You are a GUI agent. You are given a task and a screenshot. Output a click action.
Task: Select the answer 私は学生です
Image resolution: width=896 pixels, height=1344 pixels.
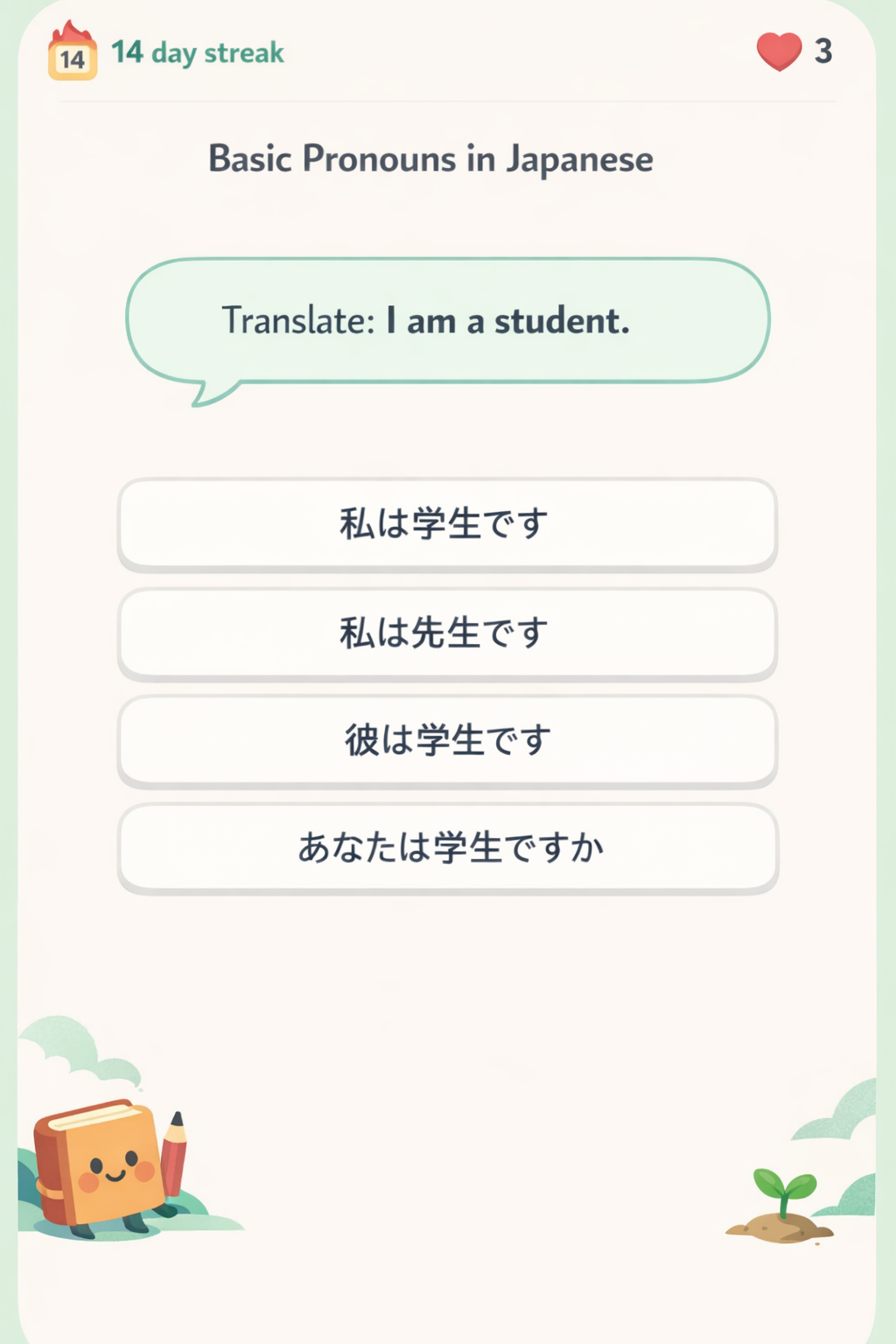[x=447, y=524]
